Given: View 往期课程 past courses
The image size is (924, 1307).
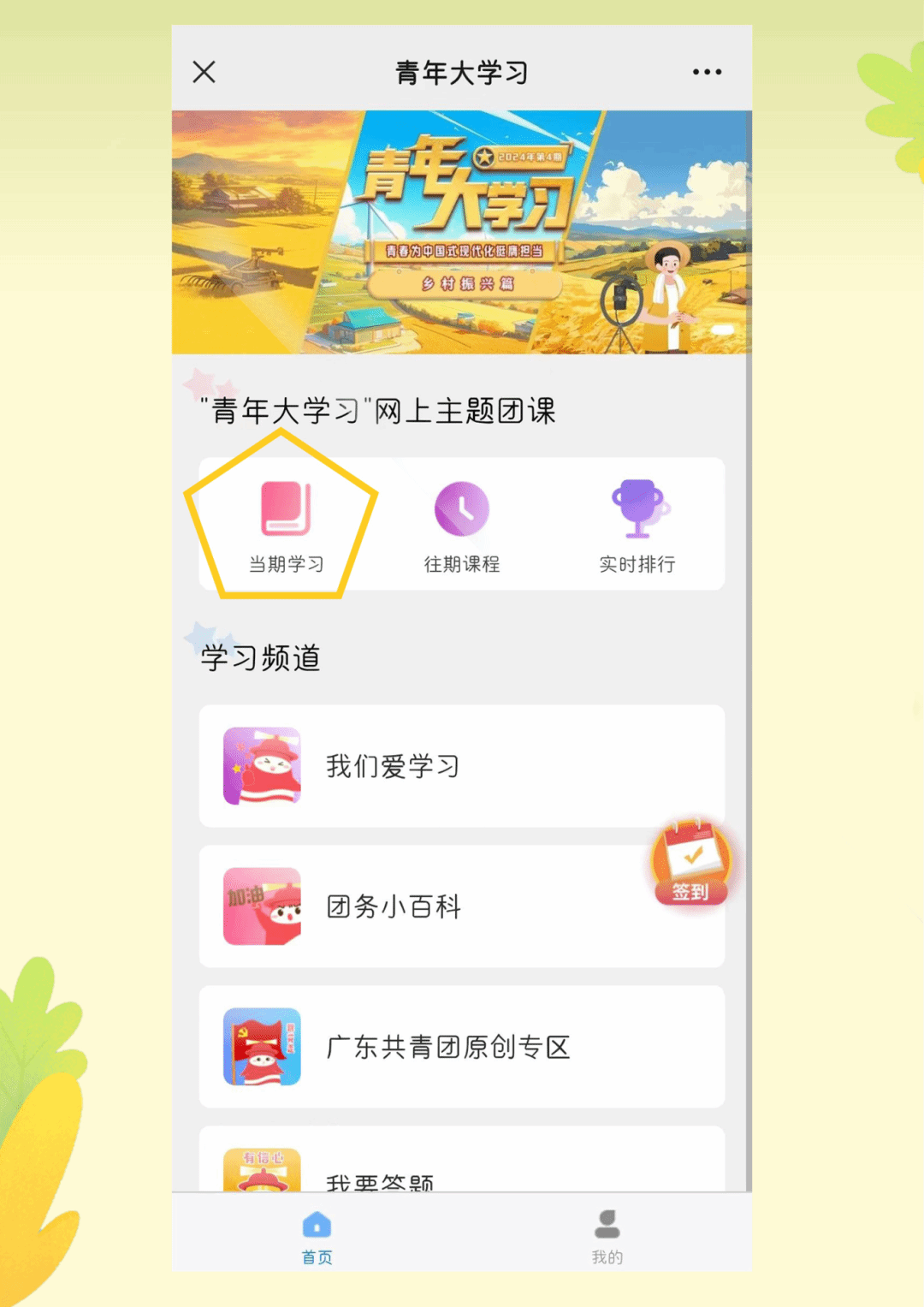Looking at the screenshot, I should 462,524.
